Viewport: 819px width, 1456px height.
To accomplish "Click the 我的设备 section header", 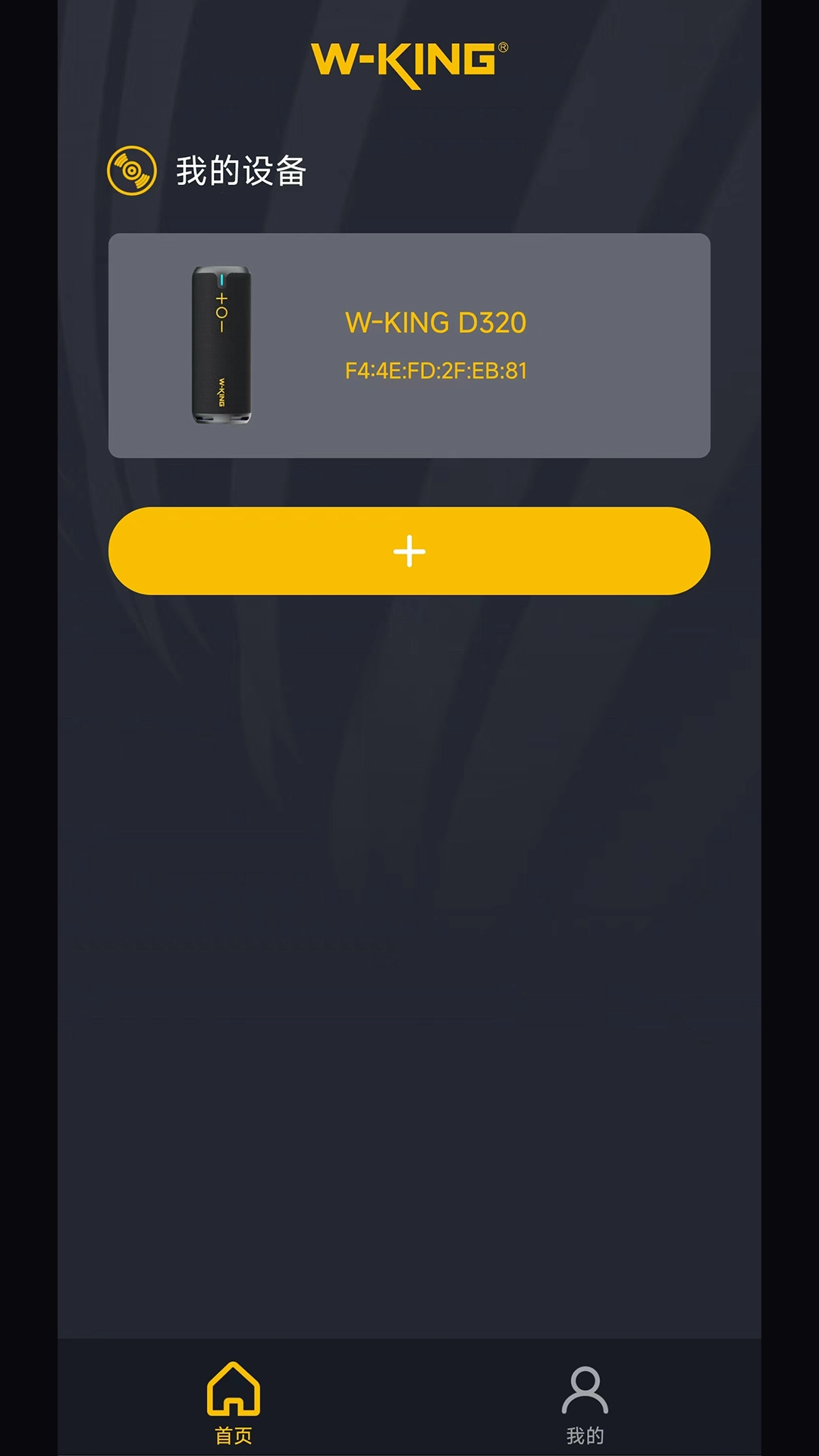I will pos(241,170).
